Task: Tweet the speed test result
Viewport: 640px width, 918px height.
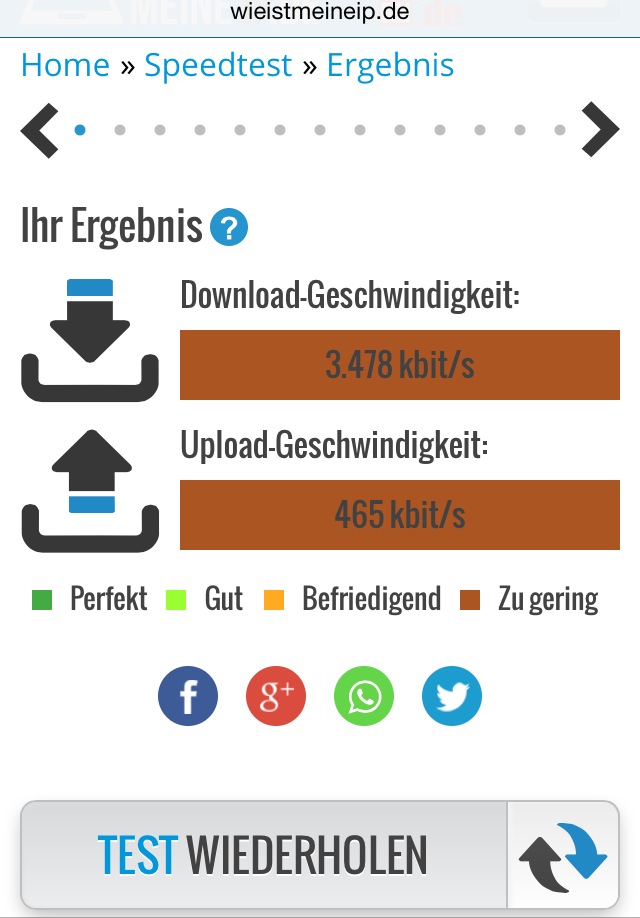Action: tap(452, 696)
